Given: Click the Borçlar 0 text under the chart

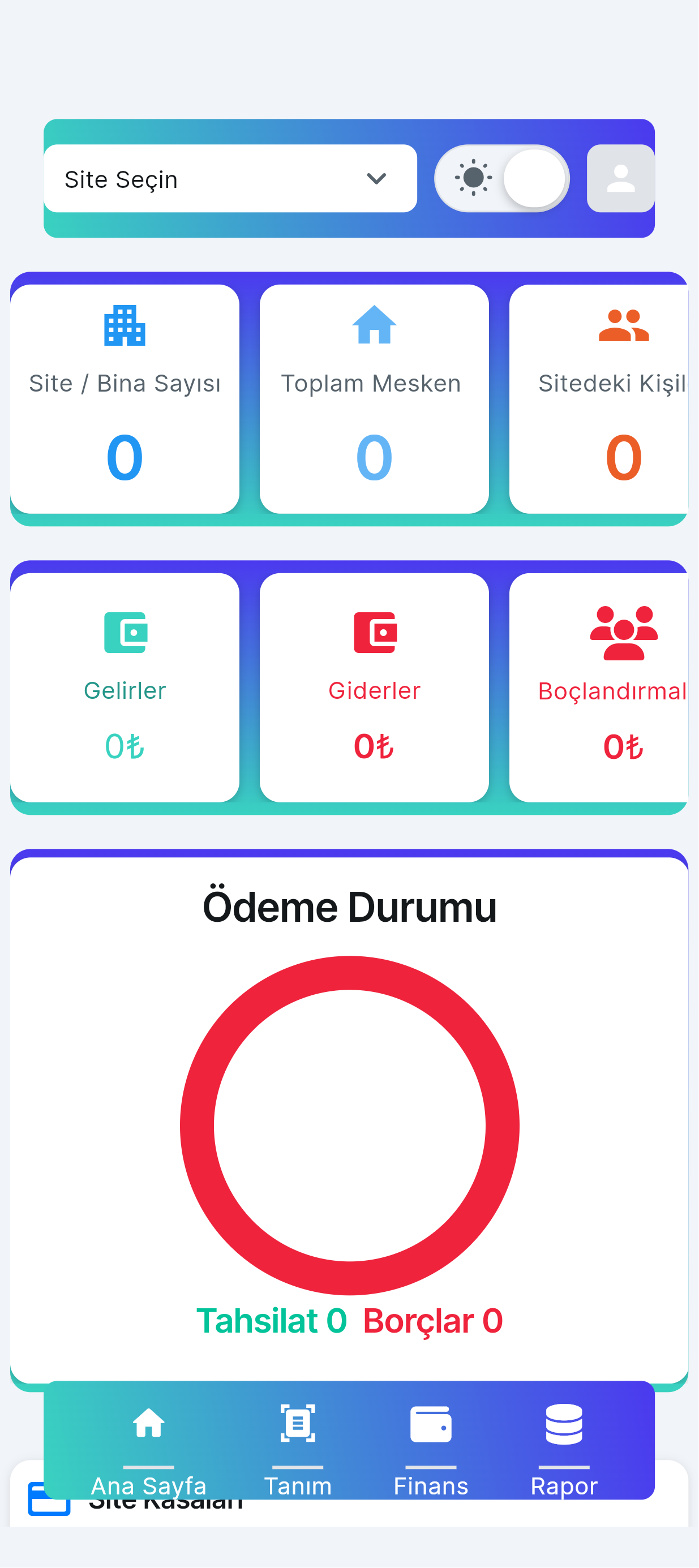Looking at the screenshot, I should 432,1320.
